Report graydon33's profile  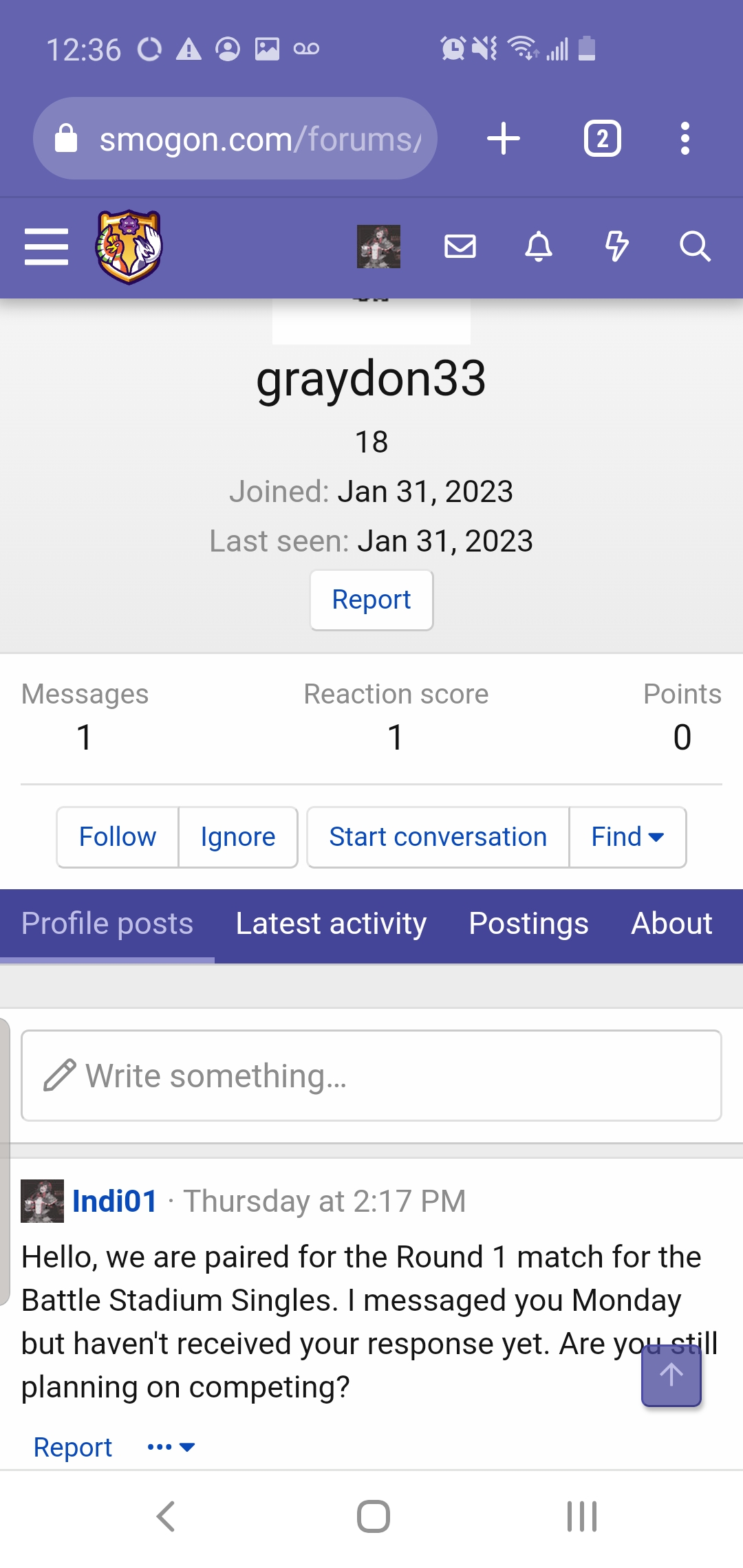tap(371, 600)
